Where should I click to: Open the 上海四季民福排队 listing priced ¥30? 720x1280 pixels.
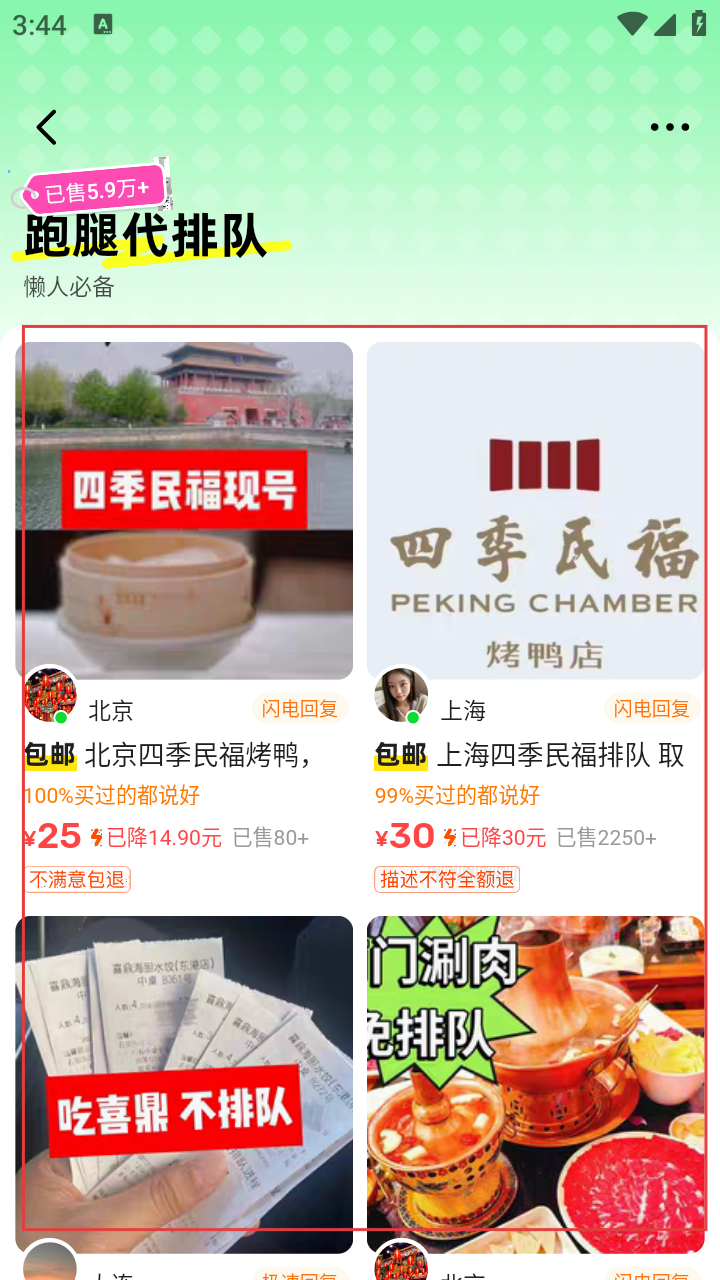pos(535,510)
